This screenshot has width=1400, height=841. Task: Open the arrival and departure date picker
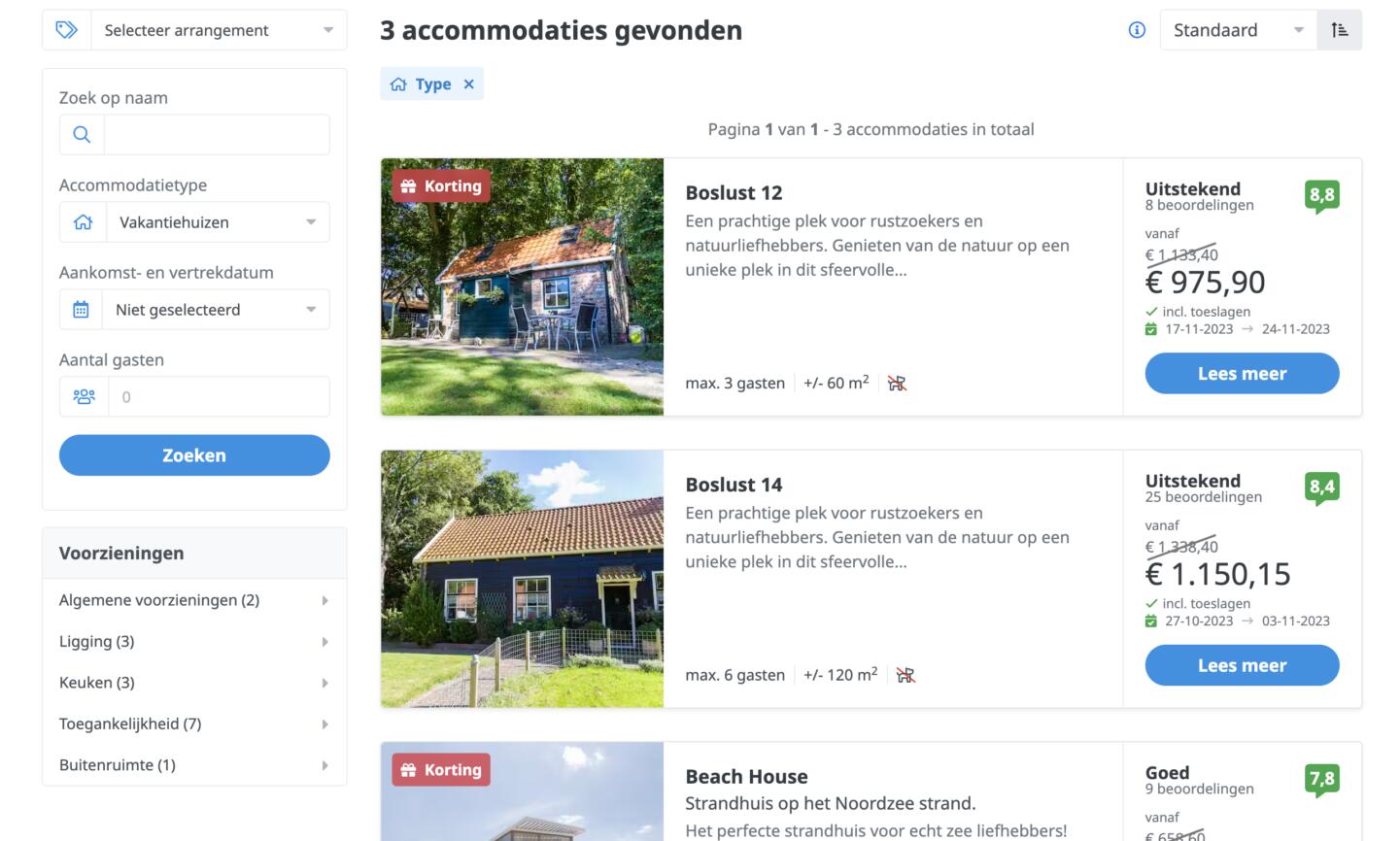click(x=216, y=310)
